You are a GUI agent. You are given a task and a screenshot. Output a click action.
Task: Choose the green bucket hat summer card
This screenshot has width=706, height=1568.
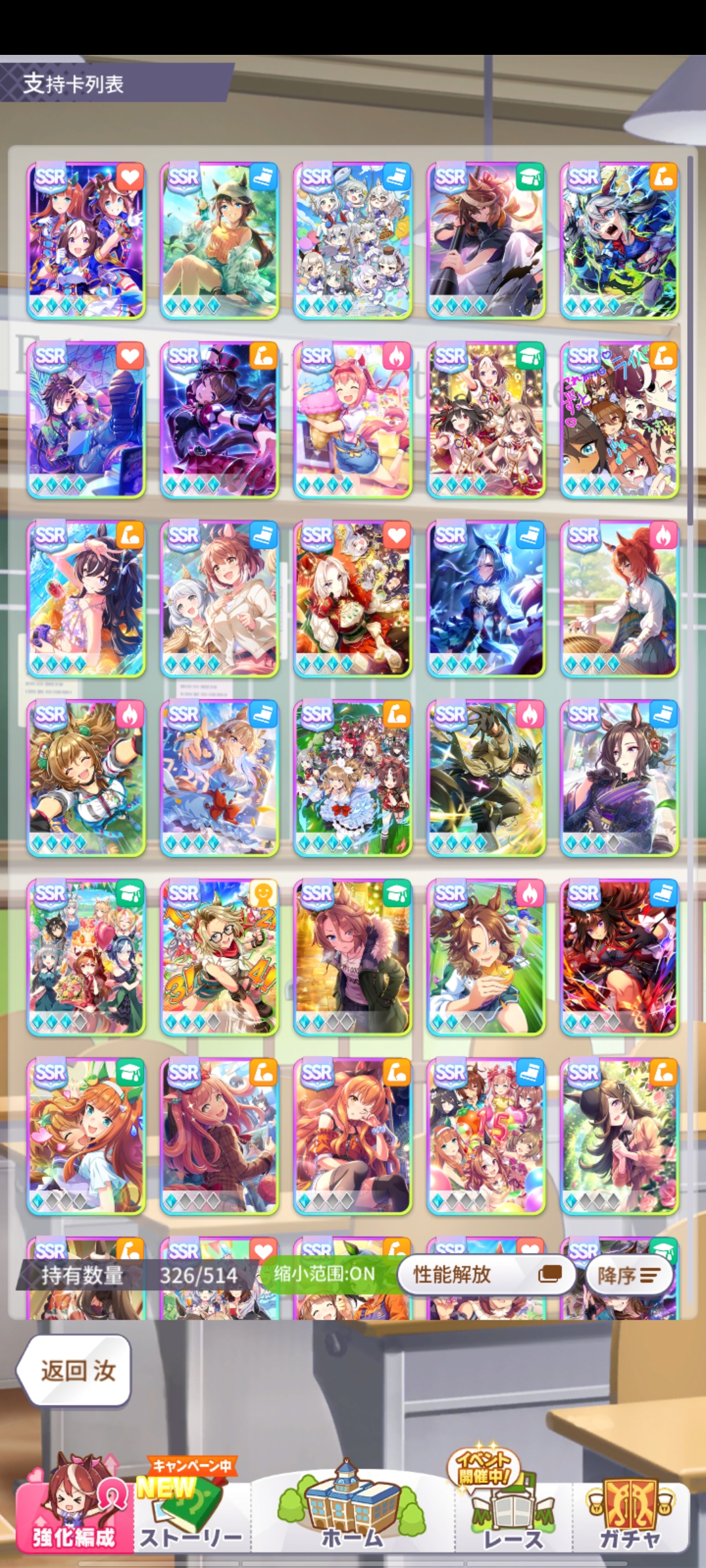point(219,240)
